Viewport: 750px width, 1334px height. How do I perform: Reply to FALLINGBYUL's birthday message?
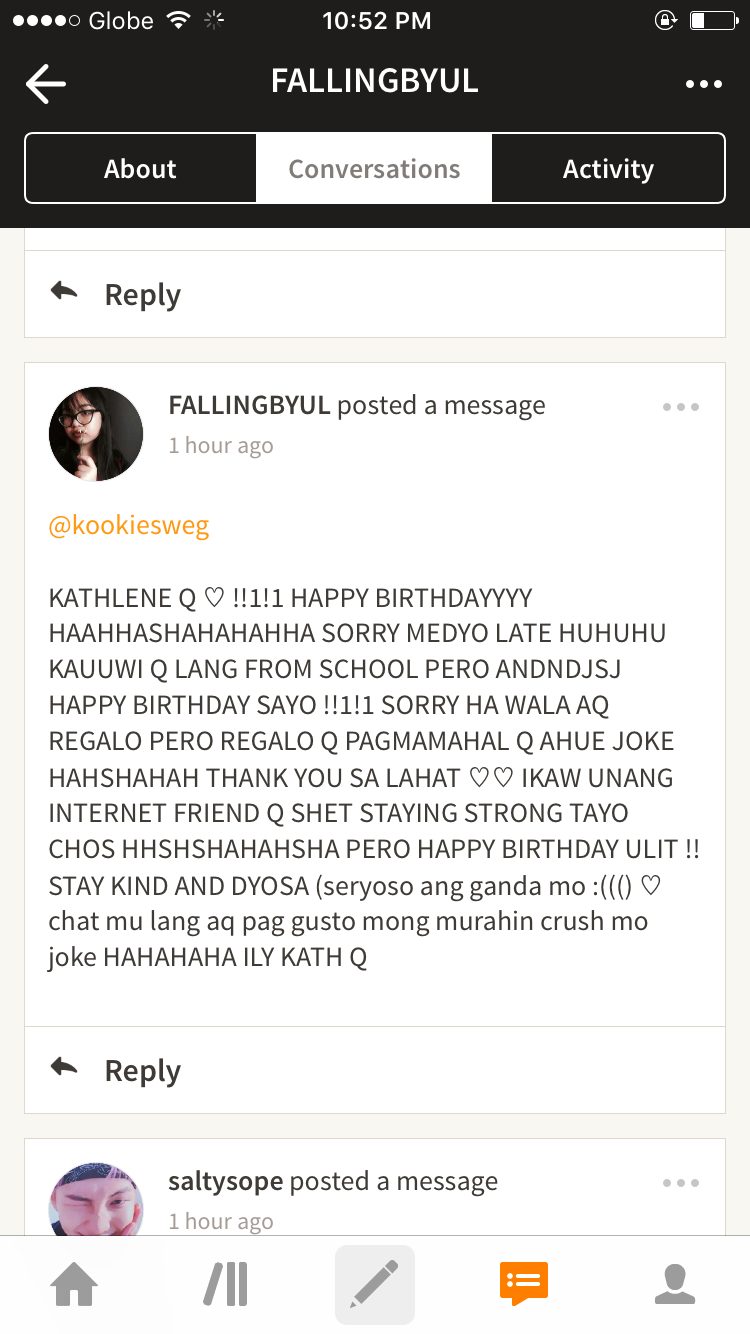click(116, 1070)
